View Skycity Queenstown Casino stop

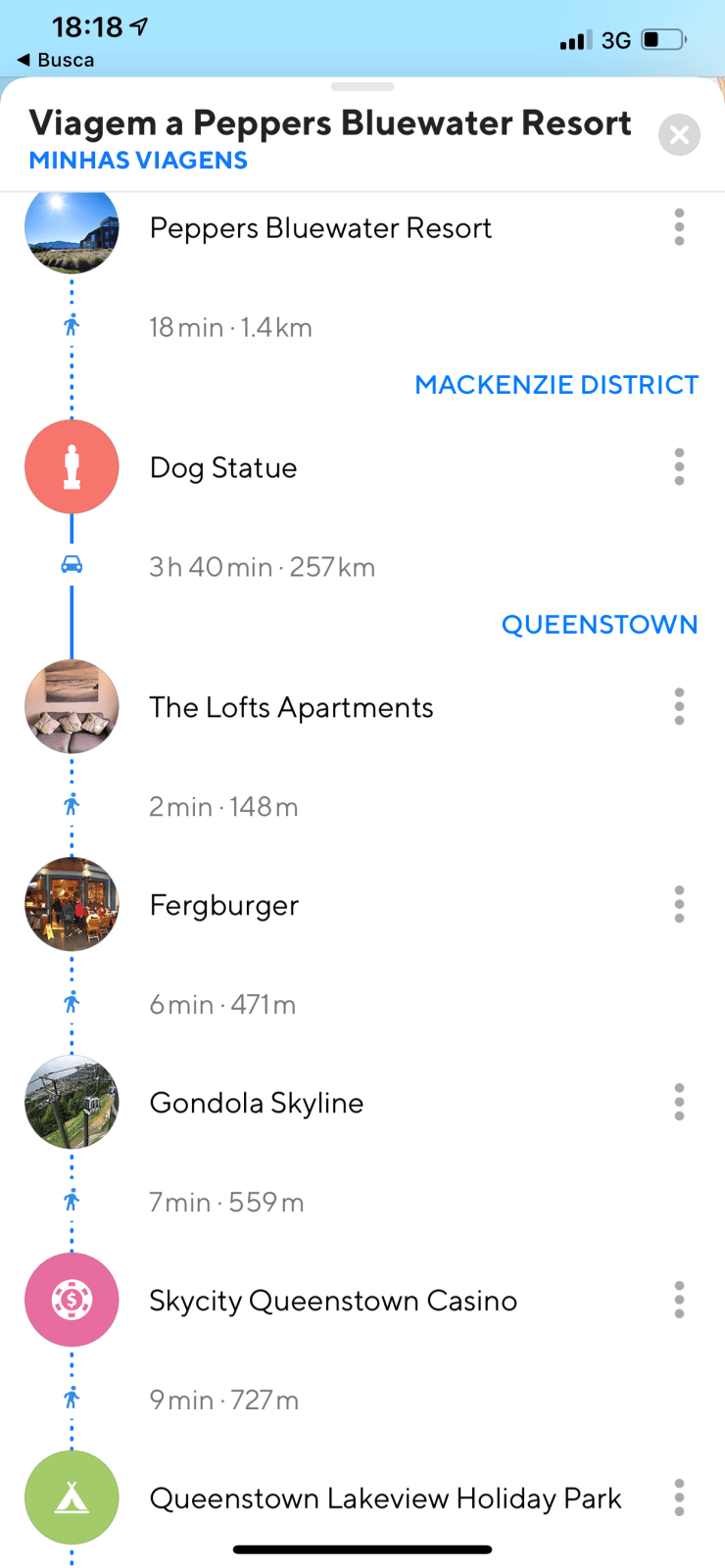click(333, 1301)
